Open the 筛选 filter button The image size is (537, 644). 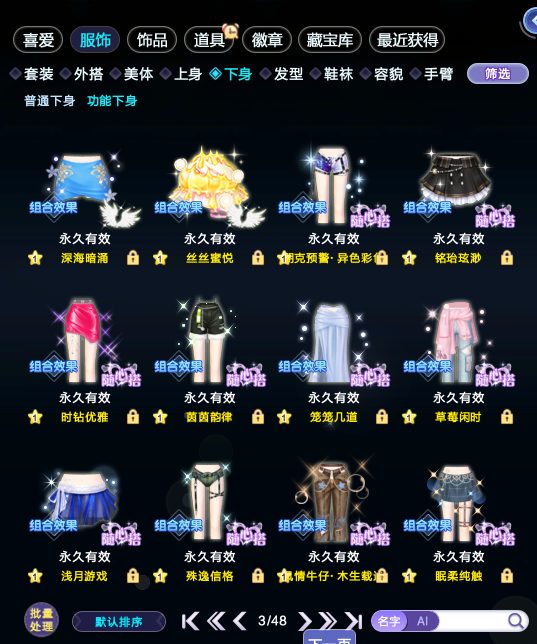tap(498, 74)
